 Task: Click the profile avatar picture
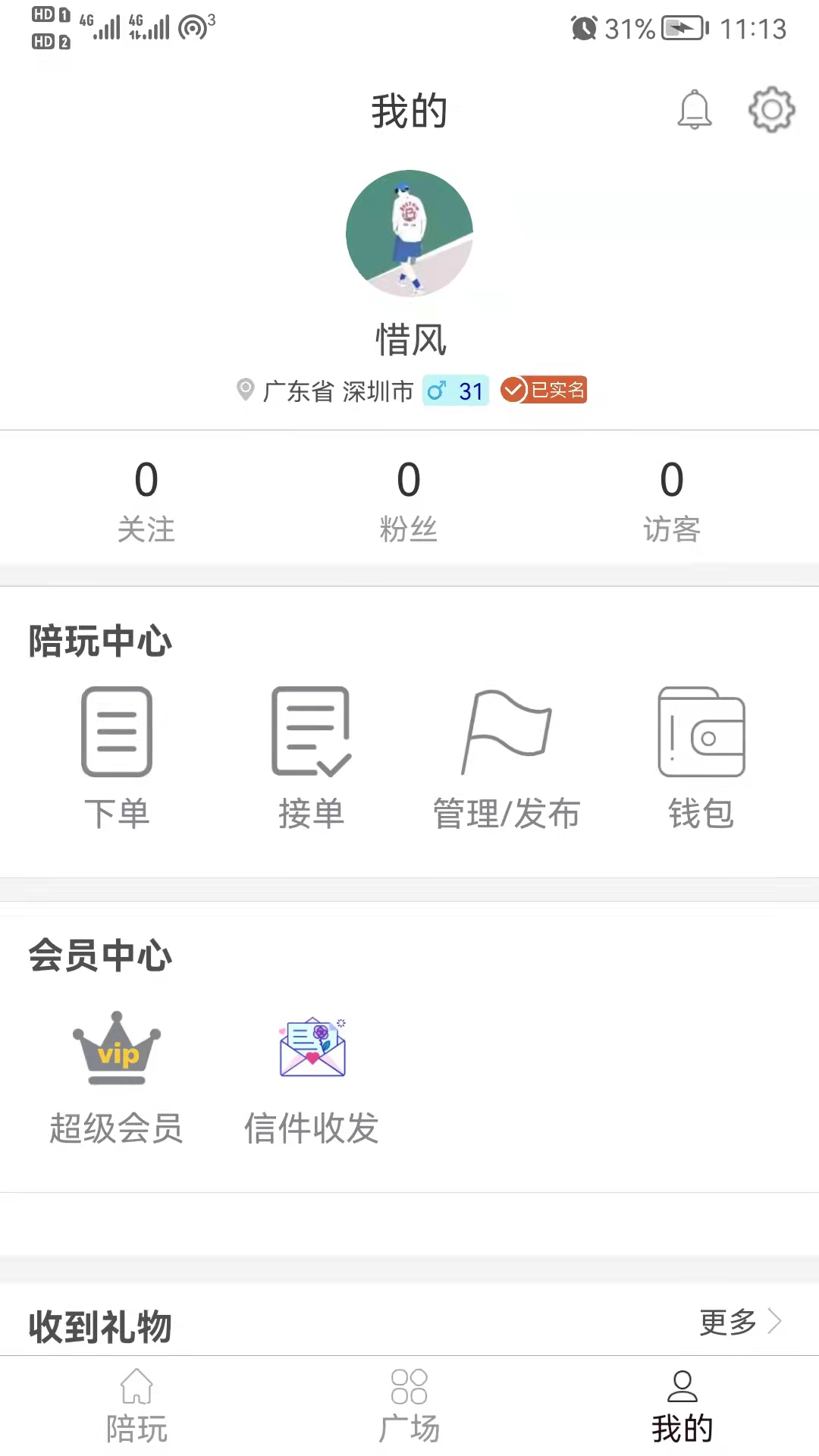(x=409, y=234)
